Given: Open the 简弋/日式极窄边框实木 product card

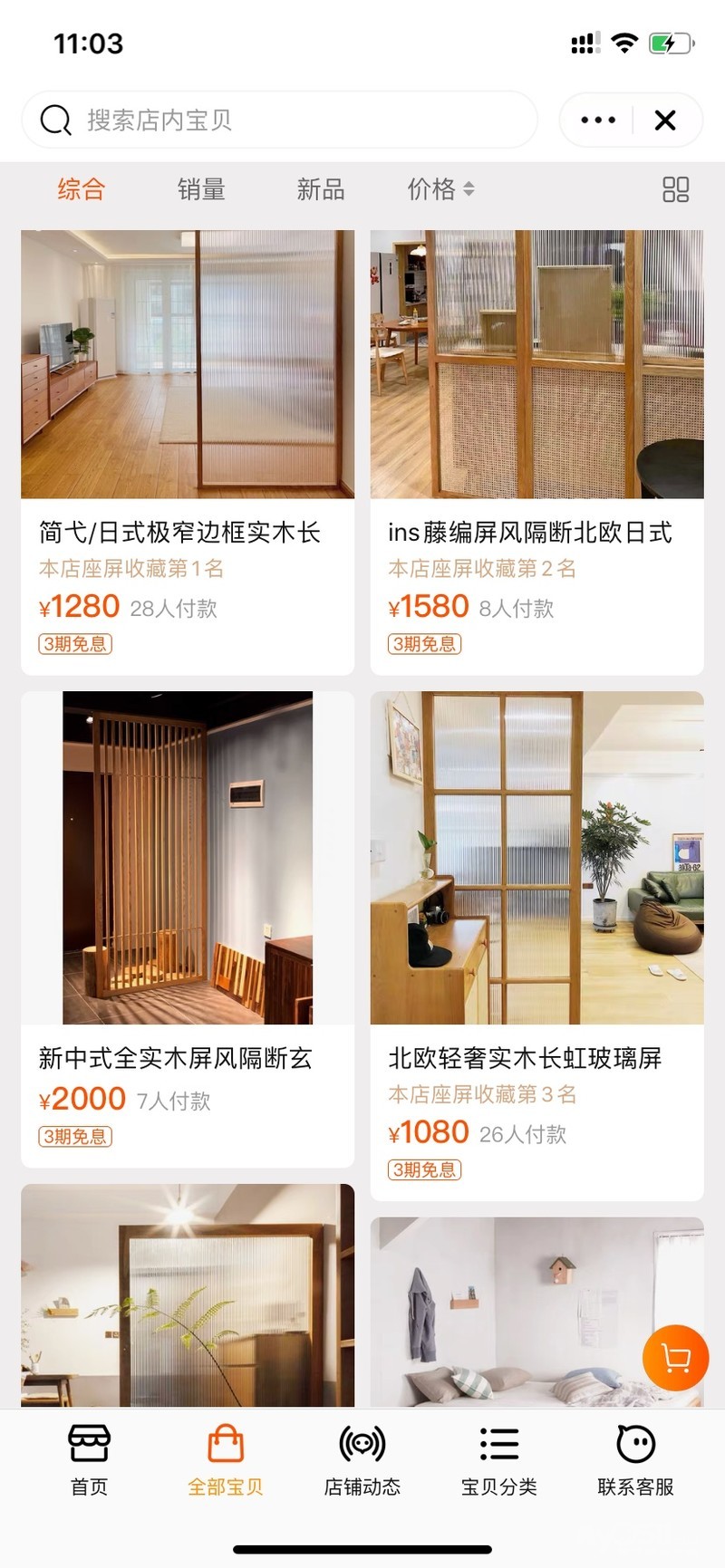Looking at the screenshot, I should click(x=188, y=452).
